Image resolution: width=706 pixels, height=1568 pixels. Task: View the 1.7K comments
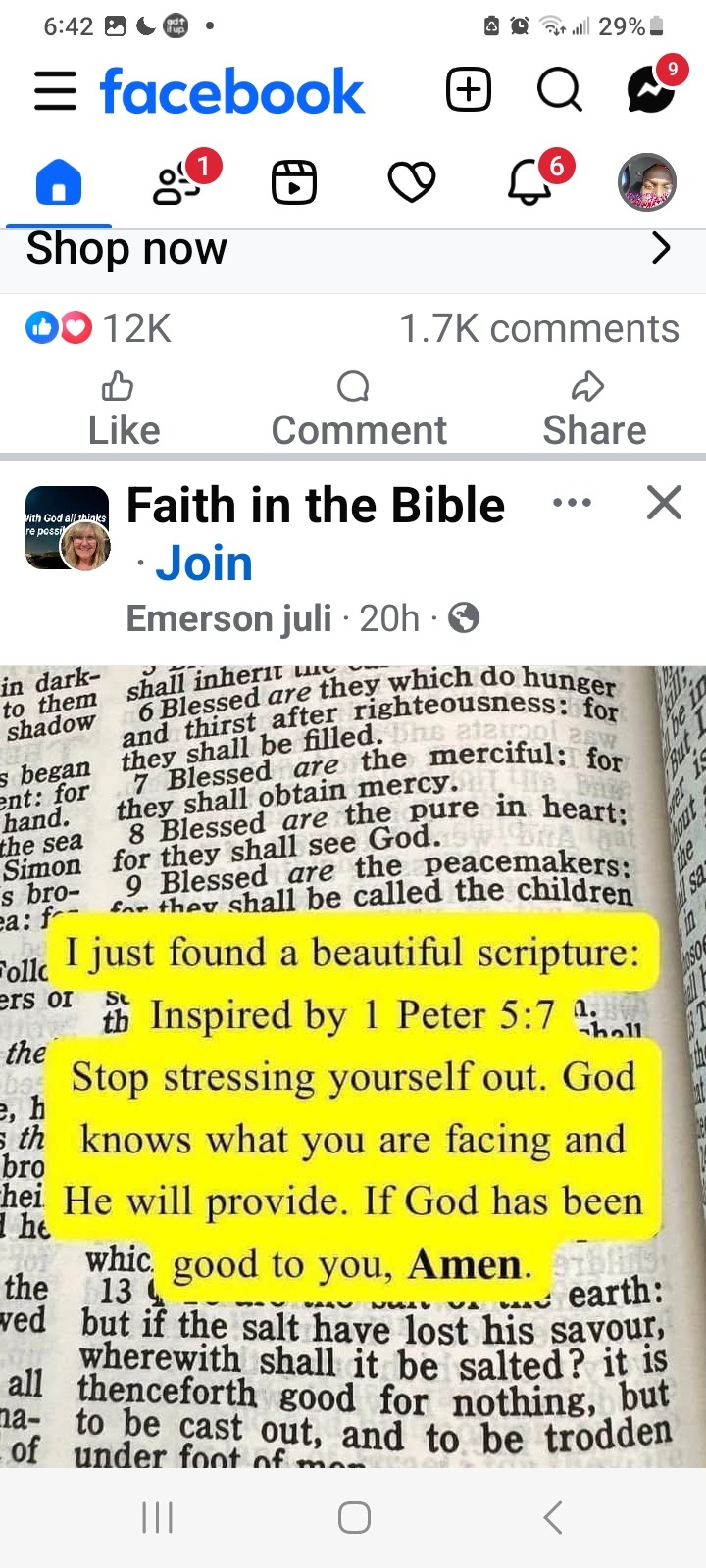click(538, 329)
